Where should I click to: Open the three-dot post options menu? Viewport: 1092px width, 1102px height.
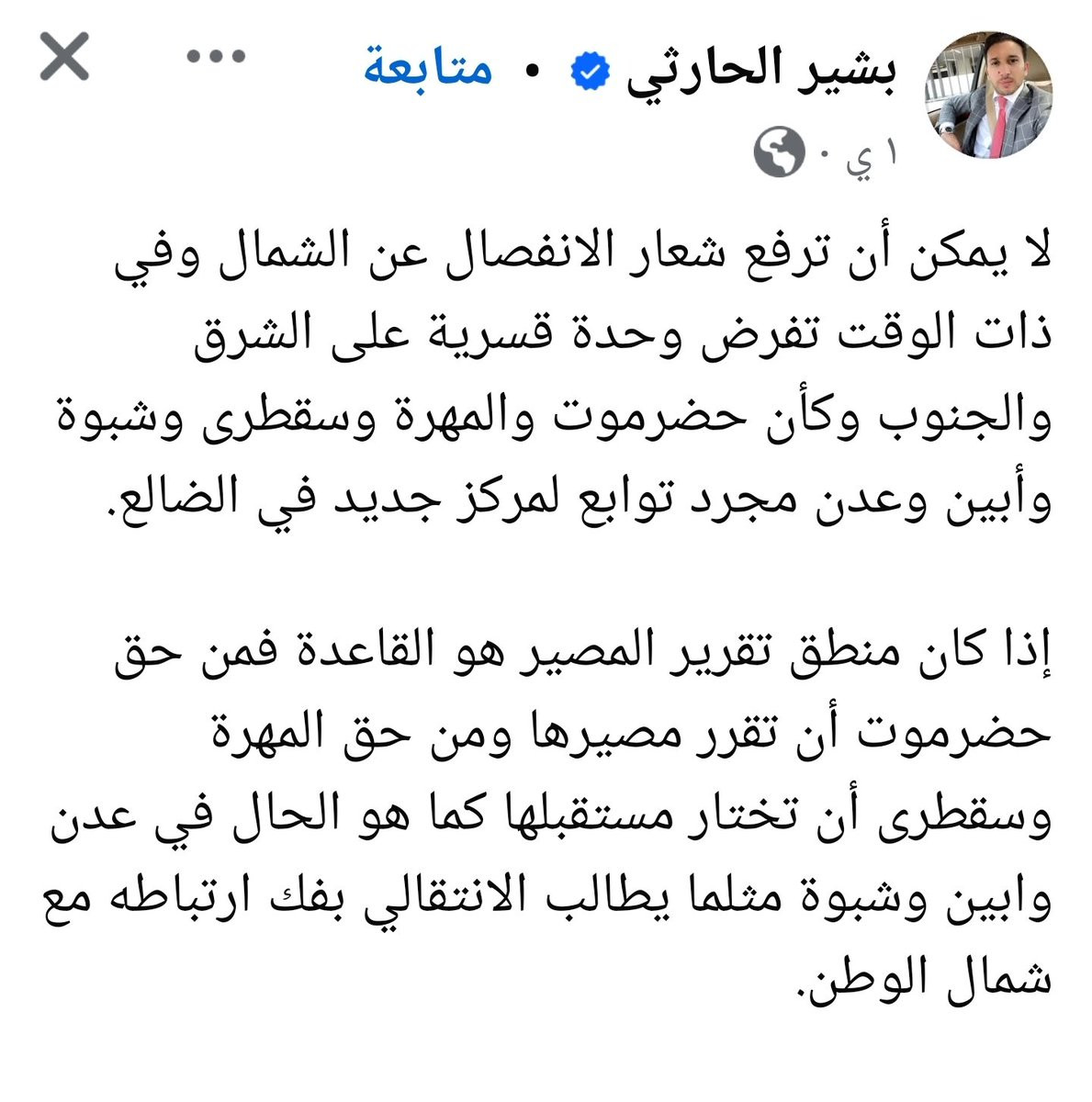216,57
